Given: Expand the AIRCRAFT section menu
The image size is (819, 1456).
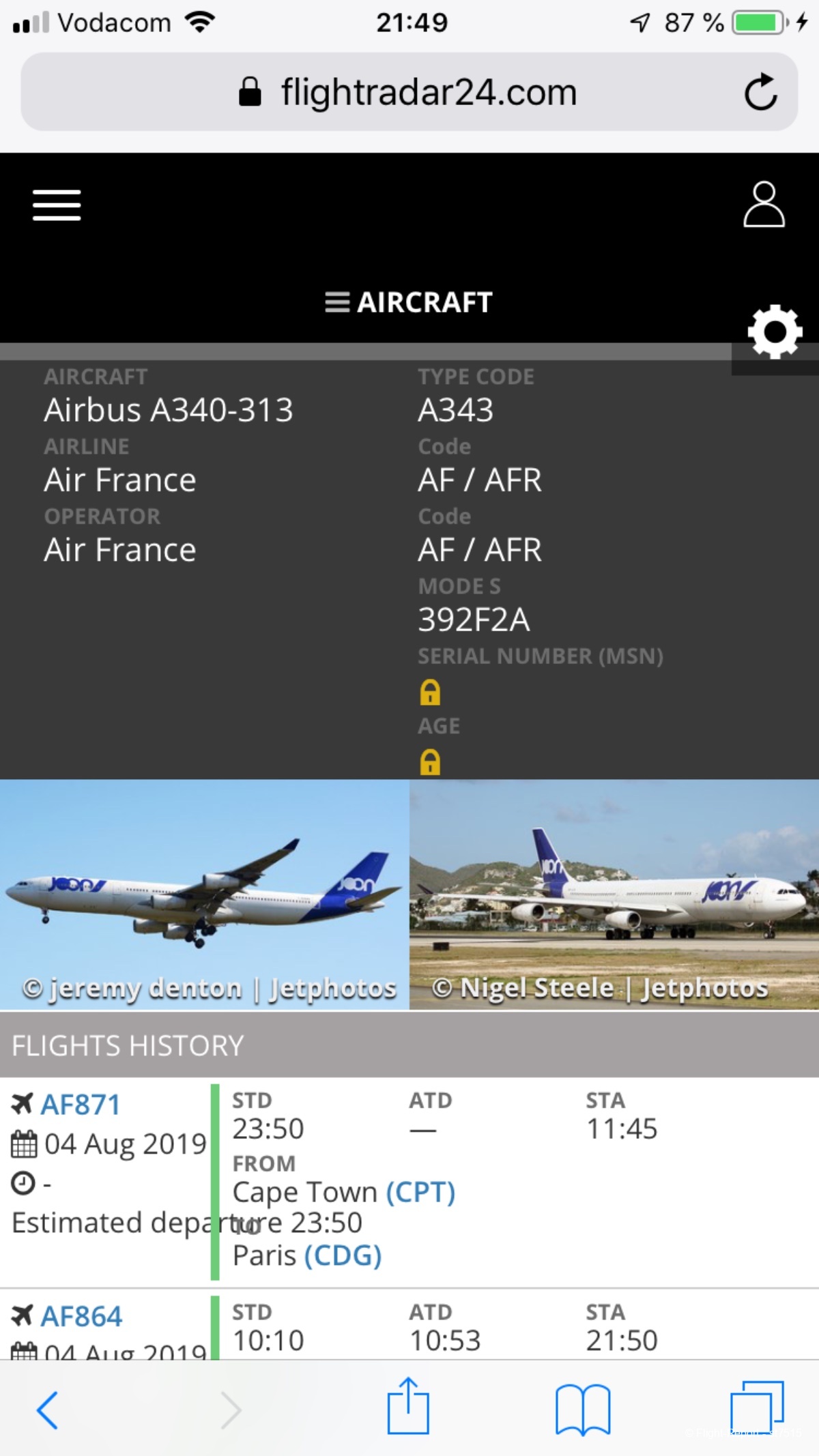Looking at the screenshot, I should (409, 302).
